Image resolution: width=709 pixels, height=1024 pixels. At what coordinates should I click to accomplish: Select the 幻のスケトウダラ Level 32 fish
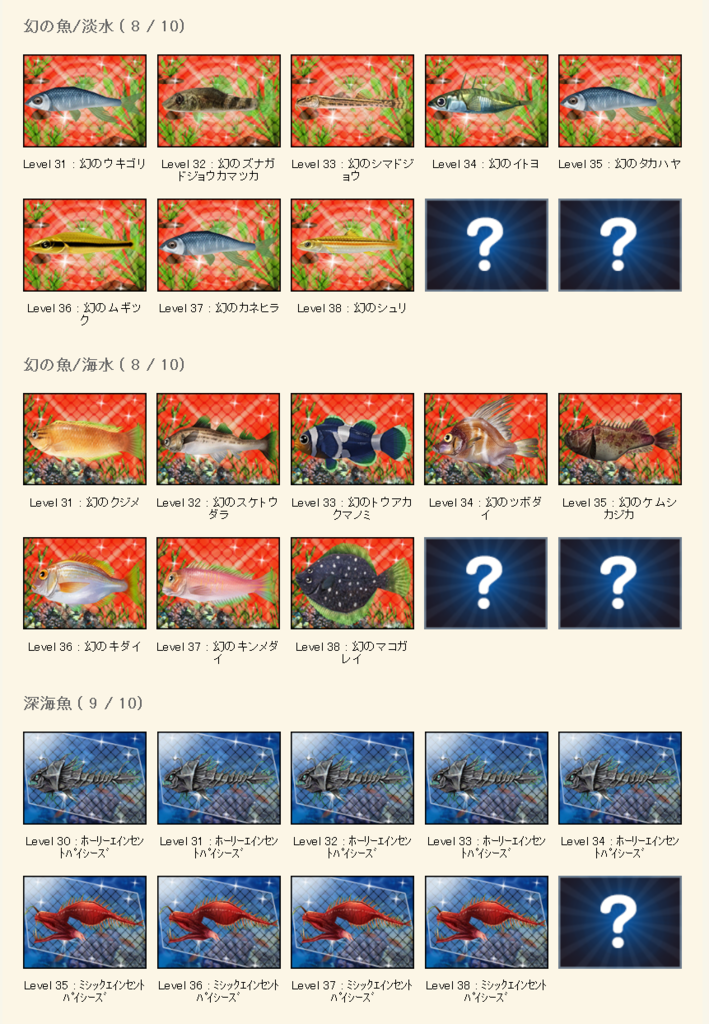pos(219,439)
